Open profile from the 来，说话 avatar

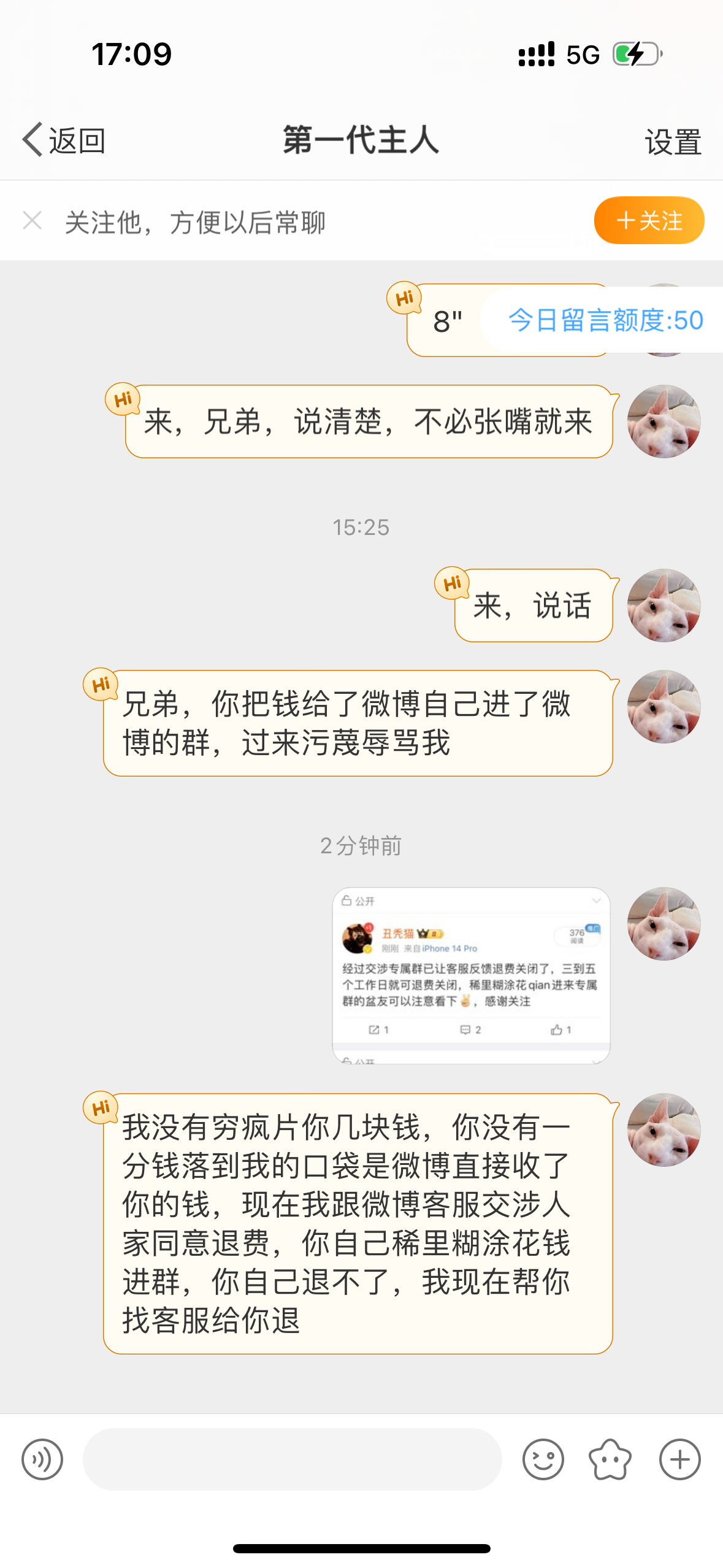pyautogui.click(x=664, y=605)
